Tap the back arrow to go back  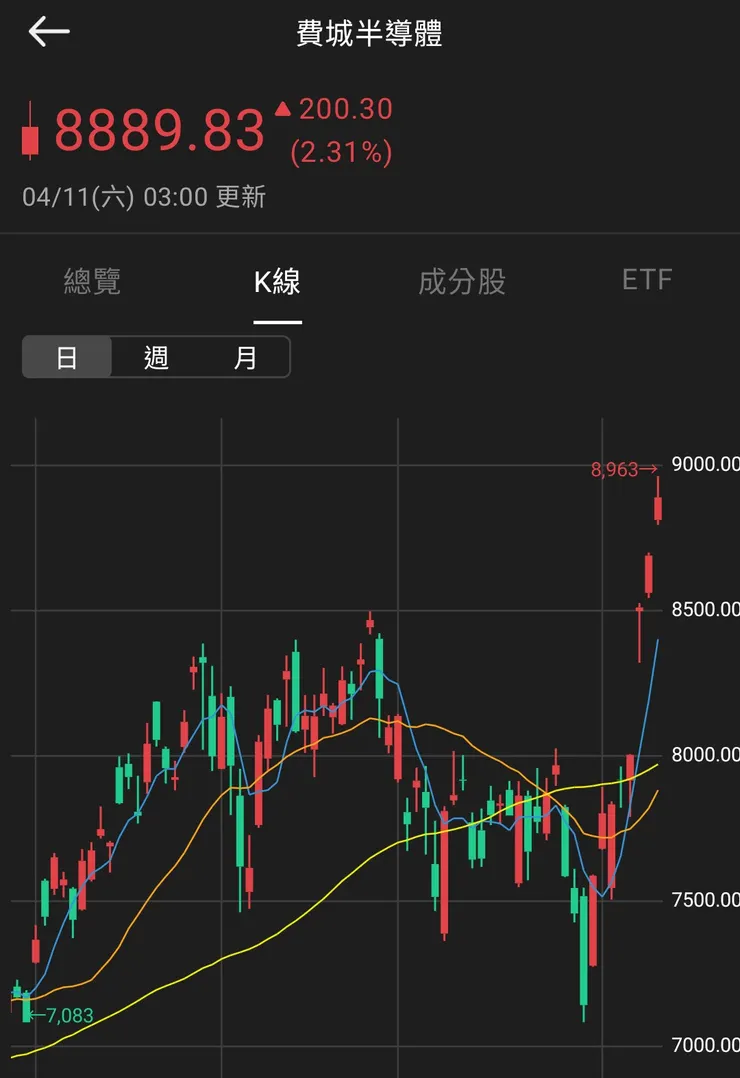pyautogui.click(x=47, y=33)
